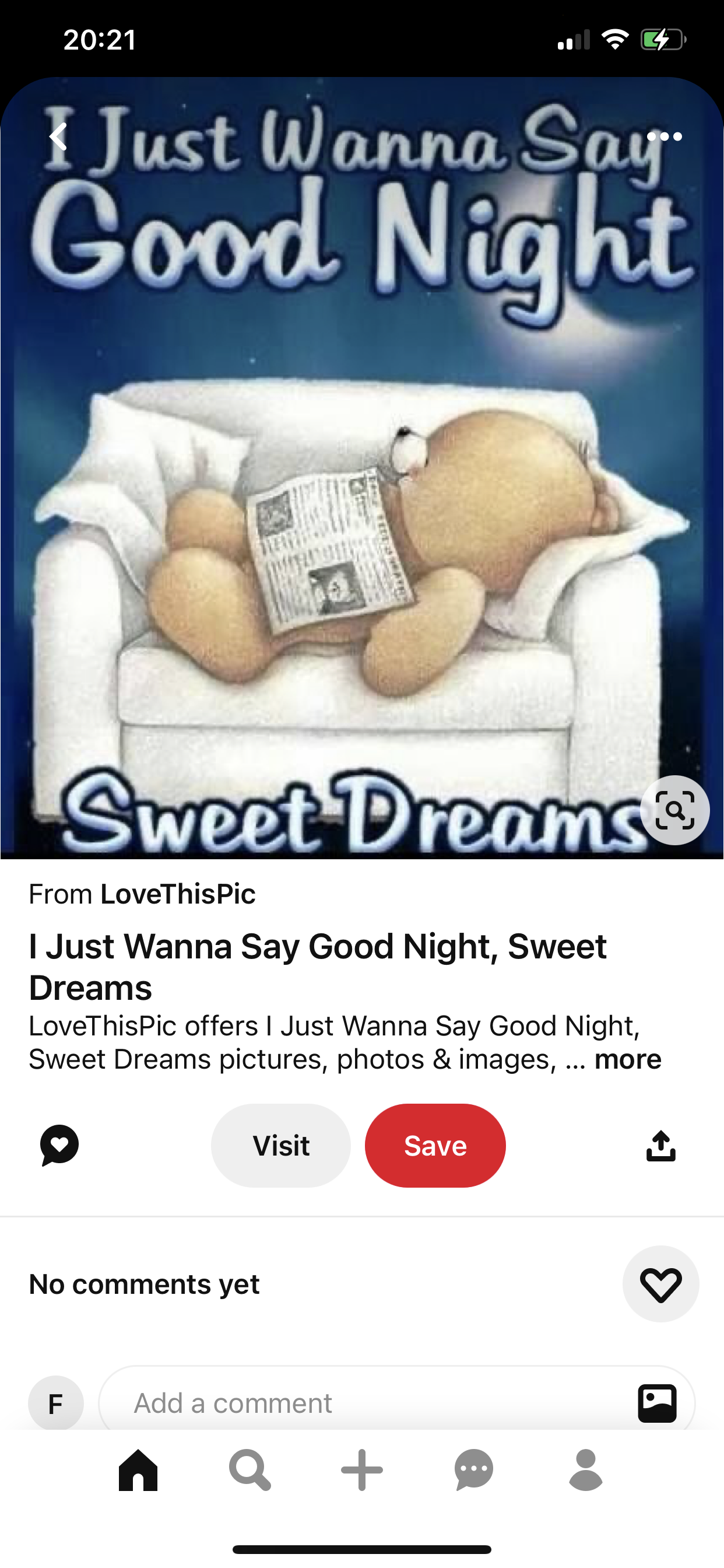
Task: Like the pin with the heart button
Action: [x=660, y=1284]
